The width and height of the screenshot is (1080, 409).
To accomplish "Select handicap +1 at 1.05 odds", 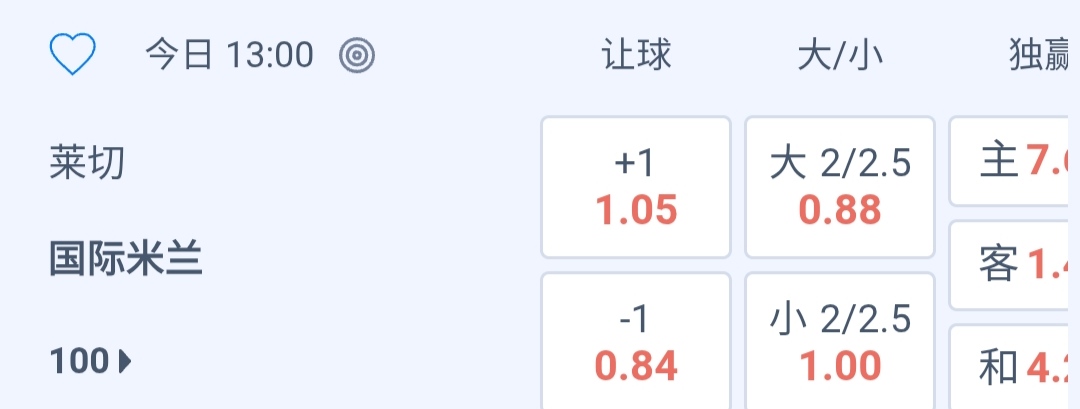I will tap(636, 187).
